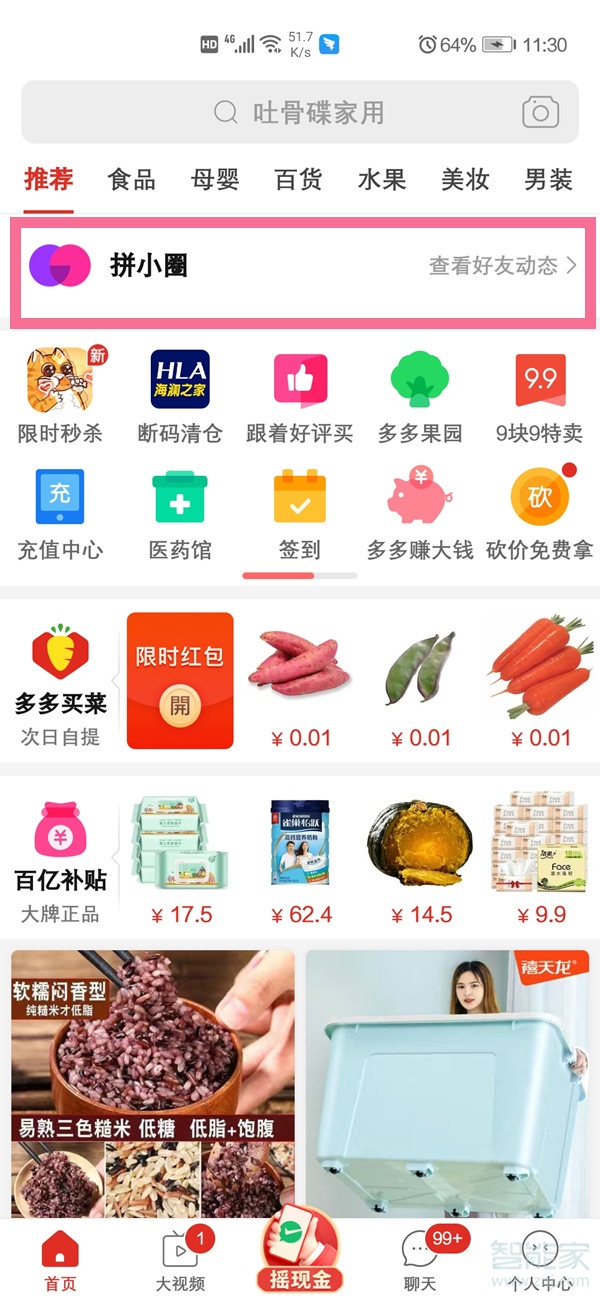Open the 签到 check-in shortcut
Screen dimensions: 600x1300
(300, 512)
